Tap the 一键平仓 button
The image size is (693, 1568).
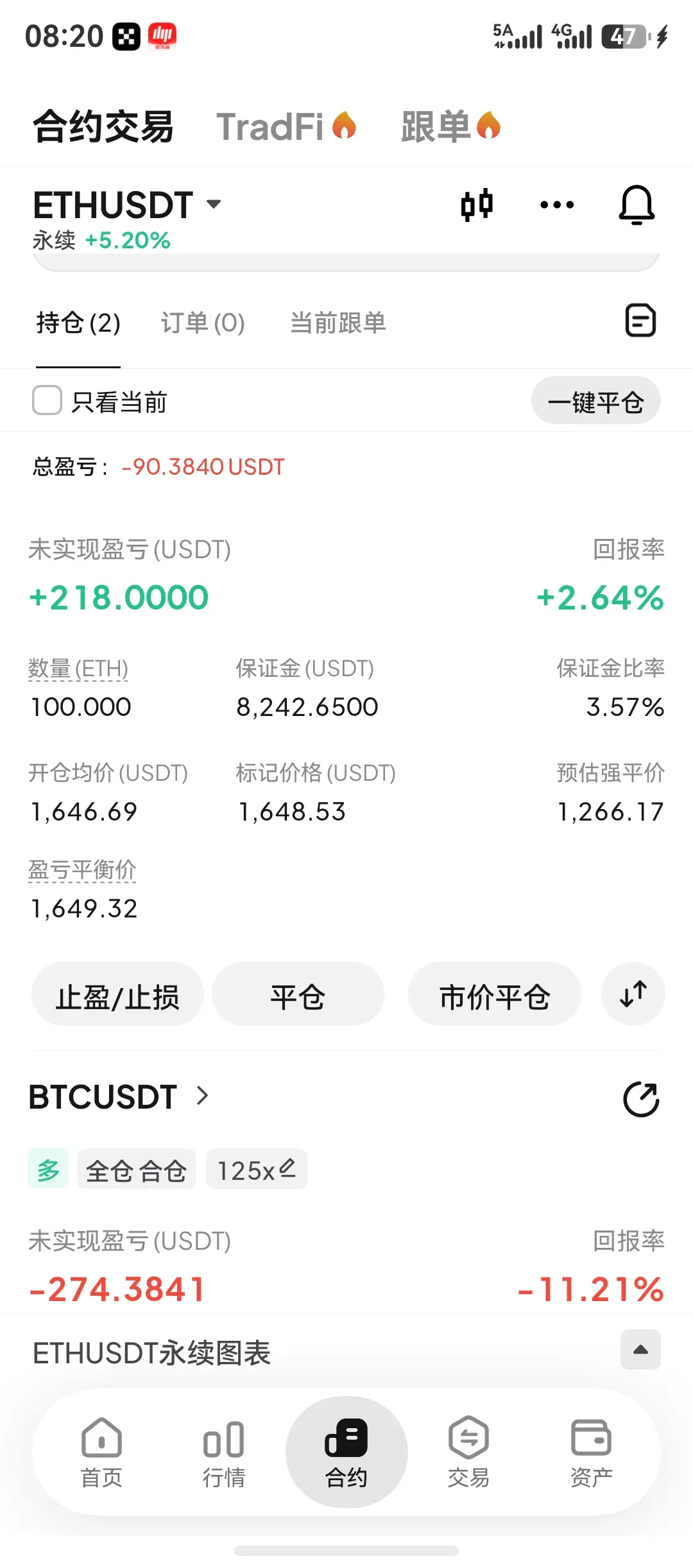tap(596, 400)
